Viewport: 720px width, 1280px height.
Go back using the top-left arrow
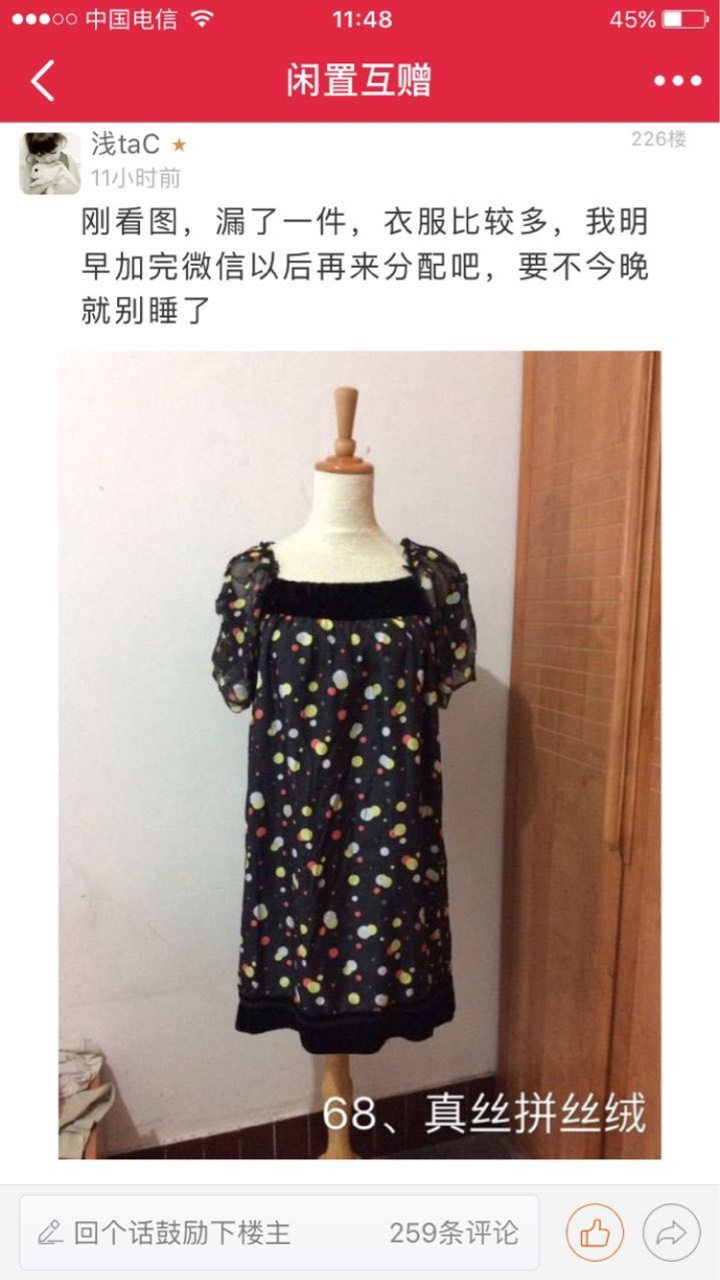point(43,81)
